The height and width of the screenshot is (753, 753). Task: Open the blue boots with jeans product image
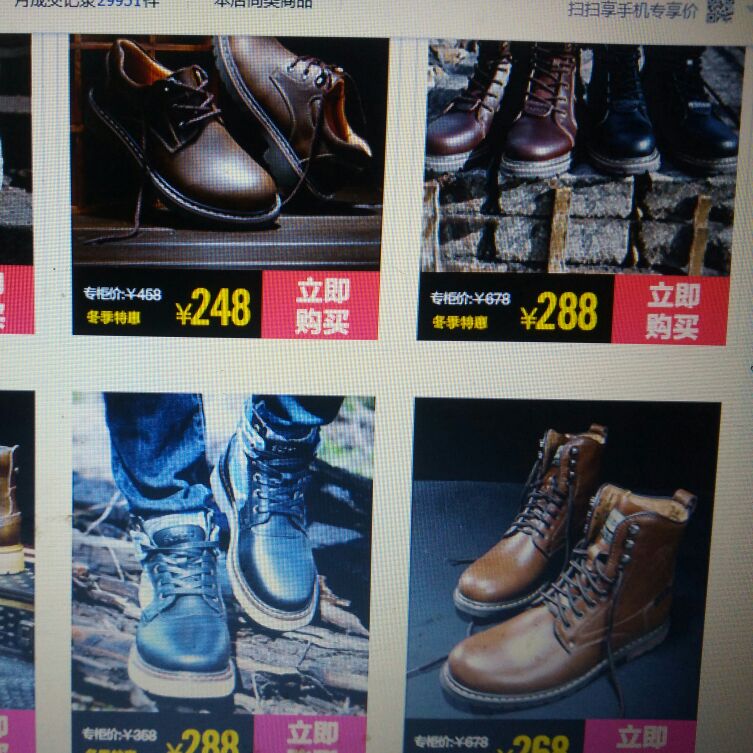pos(222,550)
